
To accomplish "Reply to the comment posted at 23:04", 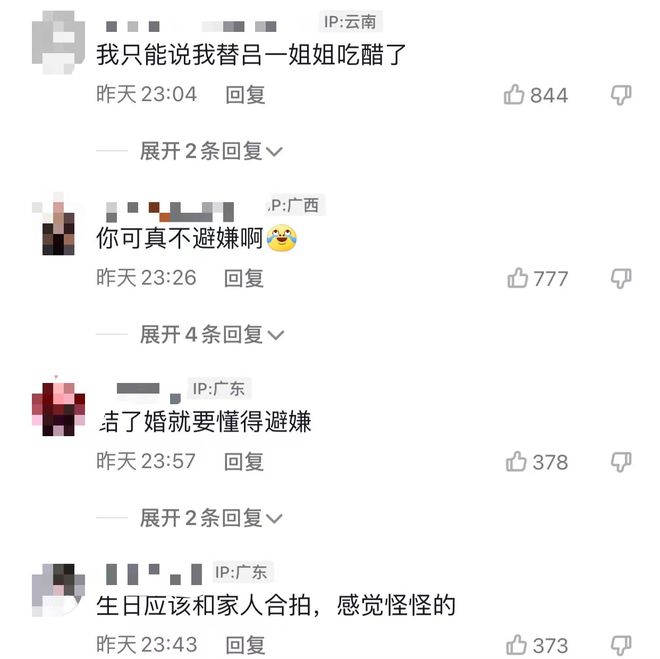I will tap(245, 95).
